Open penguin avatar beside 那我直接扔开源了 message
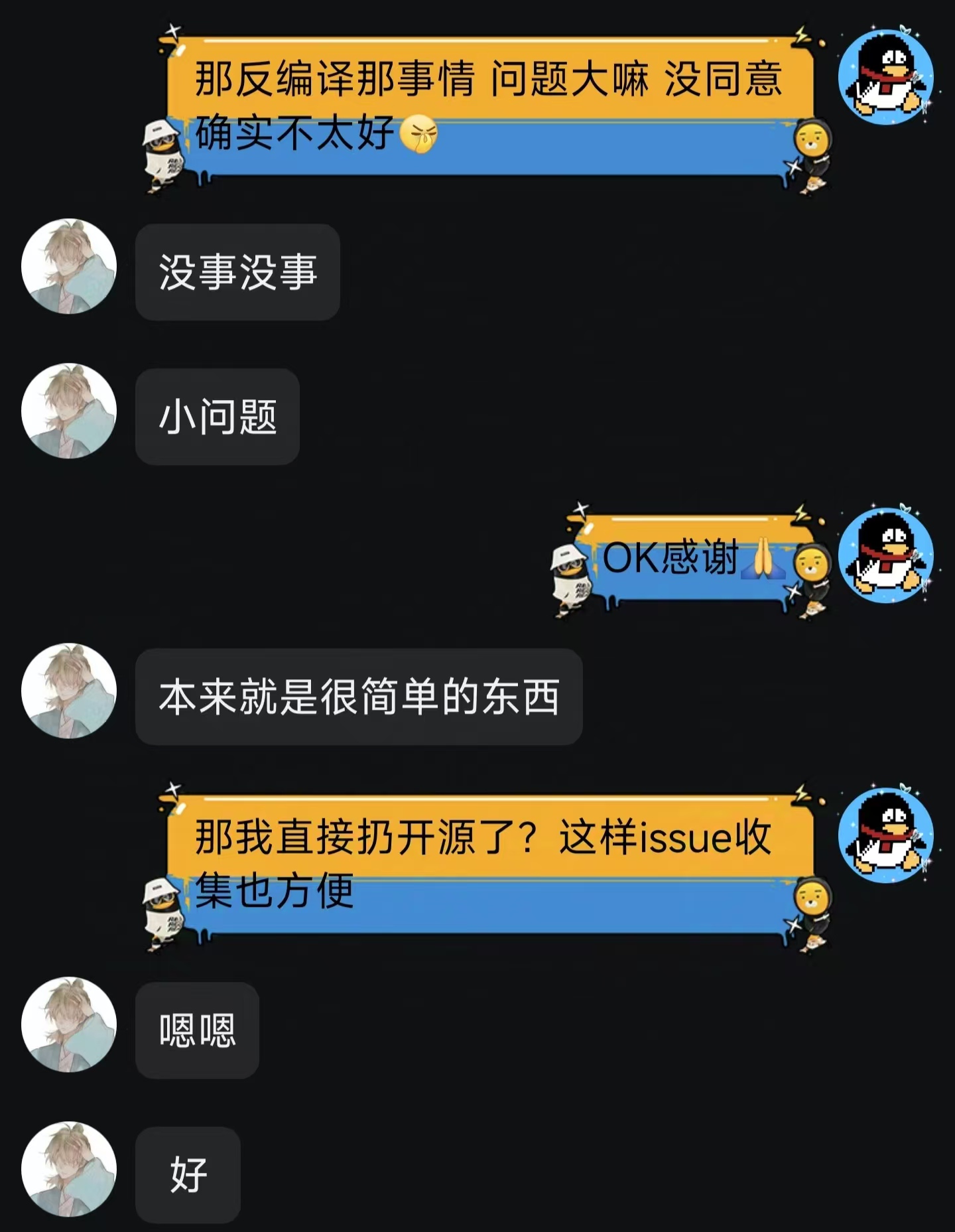 point(886,835)
